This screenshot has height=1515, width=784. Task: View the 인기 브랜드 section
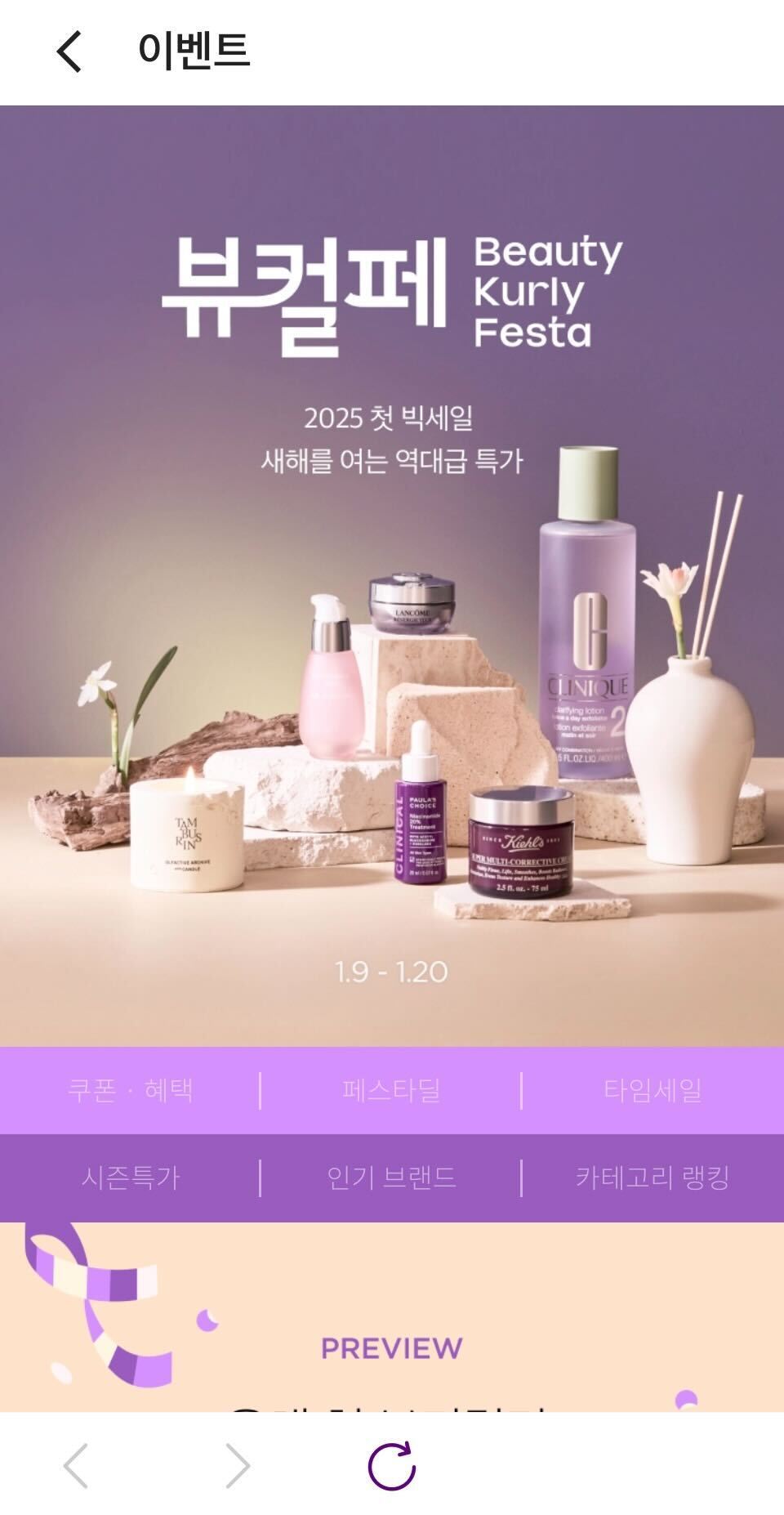coord(391,1178)
